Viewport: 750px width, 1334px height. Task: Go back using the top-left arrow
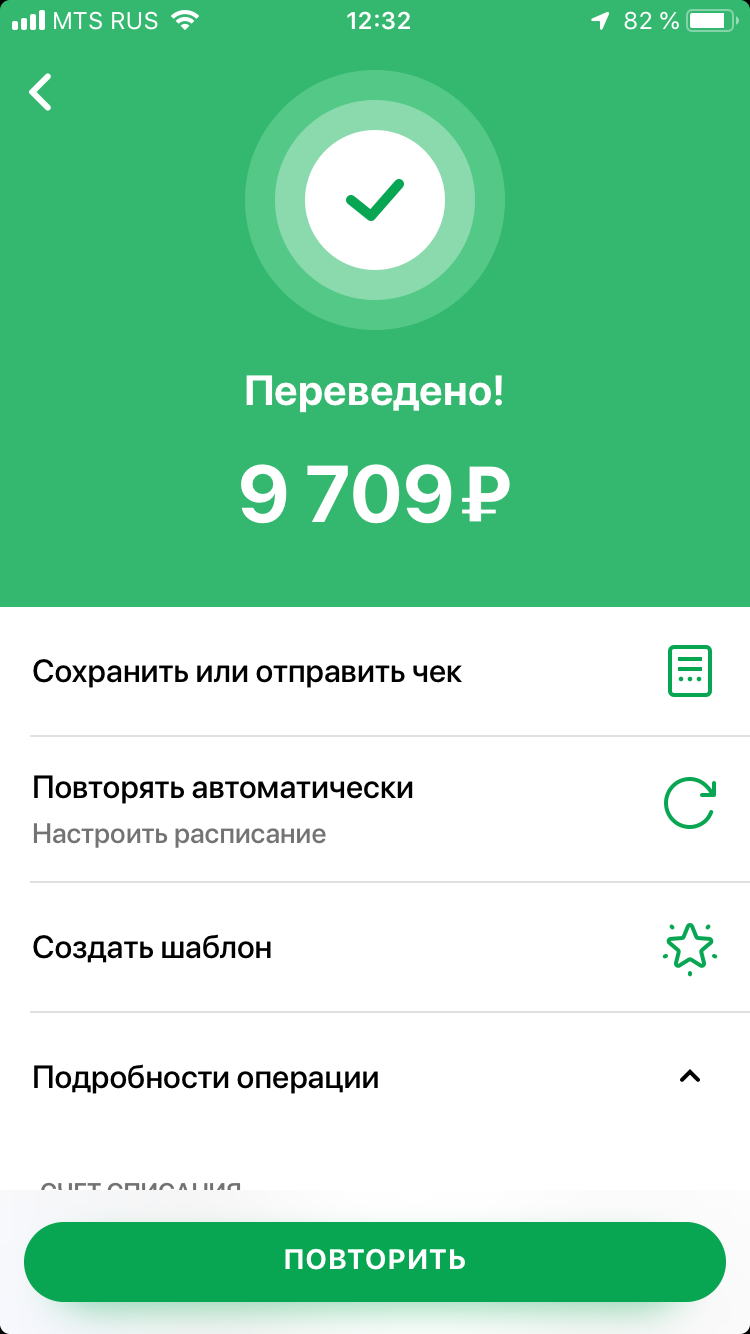40,92
